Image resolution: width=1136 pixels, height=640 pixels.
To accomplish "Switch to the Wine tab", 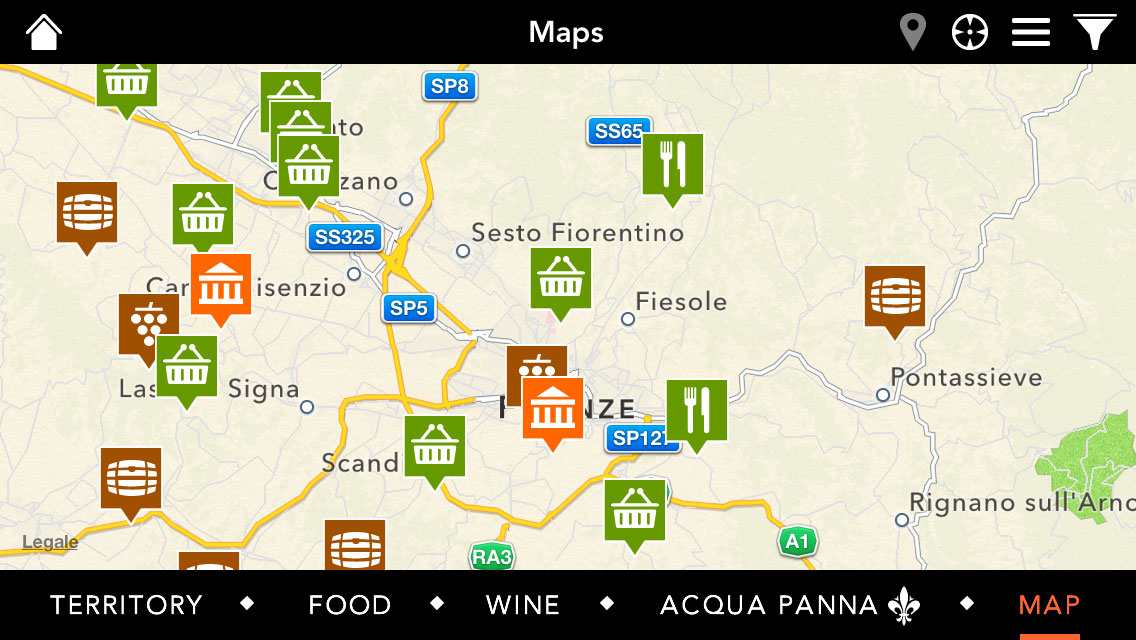I will (x=522, y=605).
